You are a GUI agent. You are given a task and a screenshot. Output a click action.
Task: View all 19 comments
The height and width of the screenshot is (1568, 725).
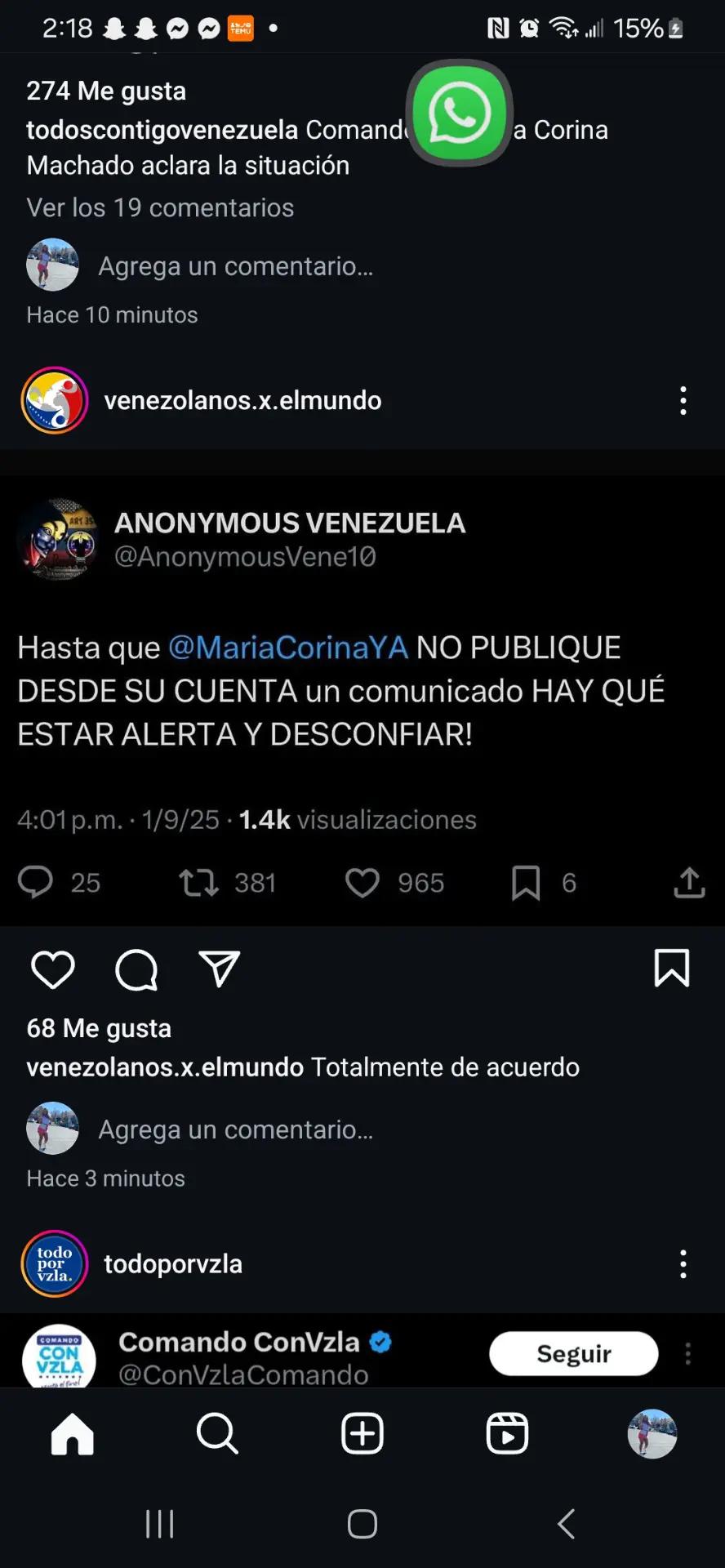(160, 207)
